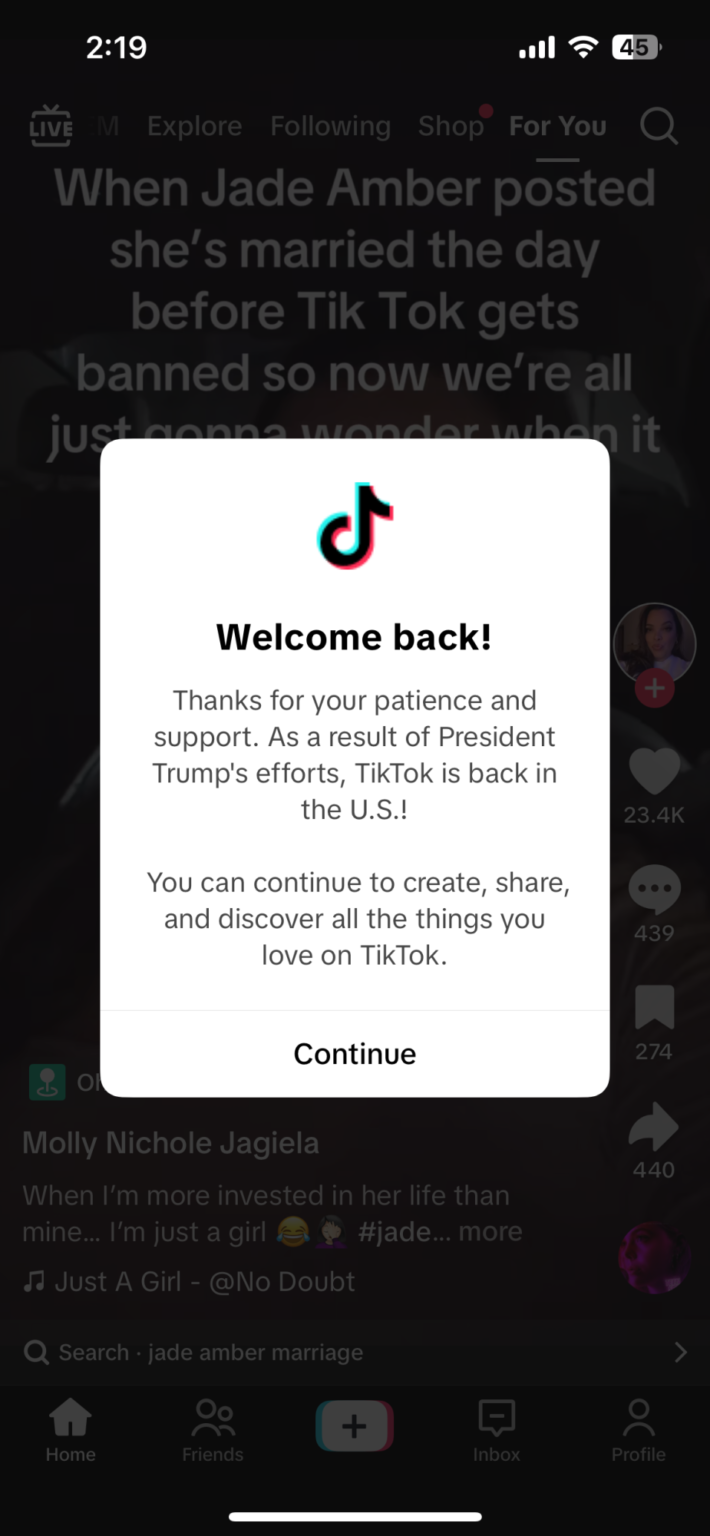Create a new post with plus button
This screenshot has height=1536, width=710.
(x=354, y=1425)
